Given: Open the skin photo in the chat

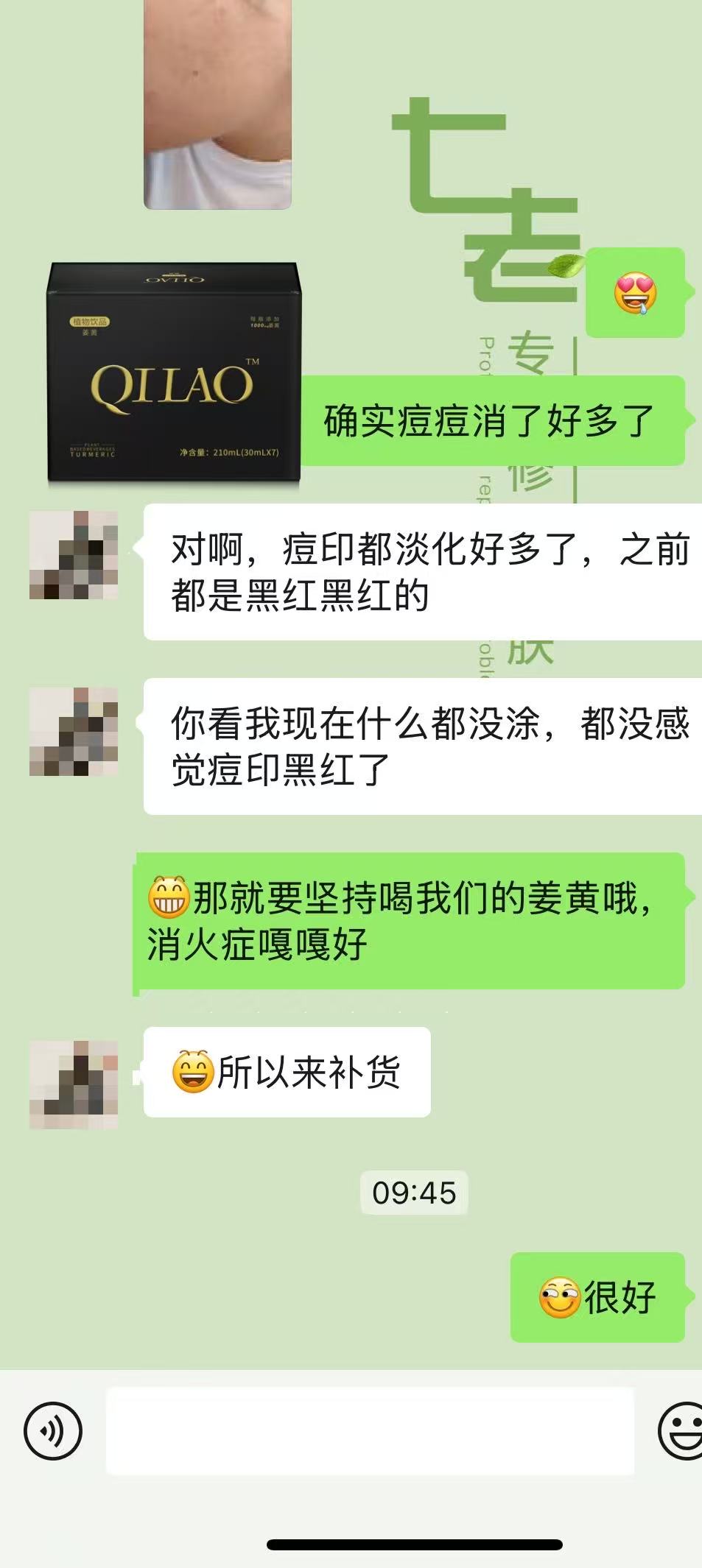Looking at the screenshot, I should (217, 103).
